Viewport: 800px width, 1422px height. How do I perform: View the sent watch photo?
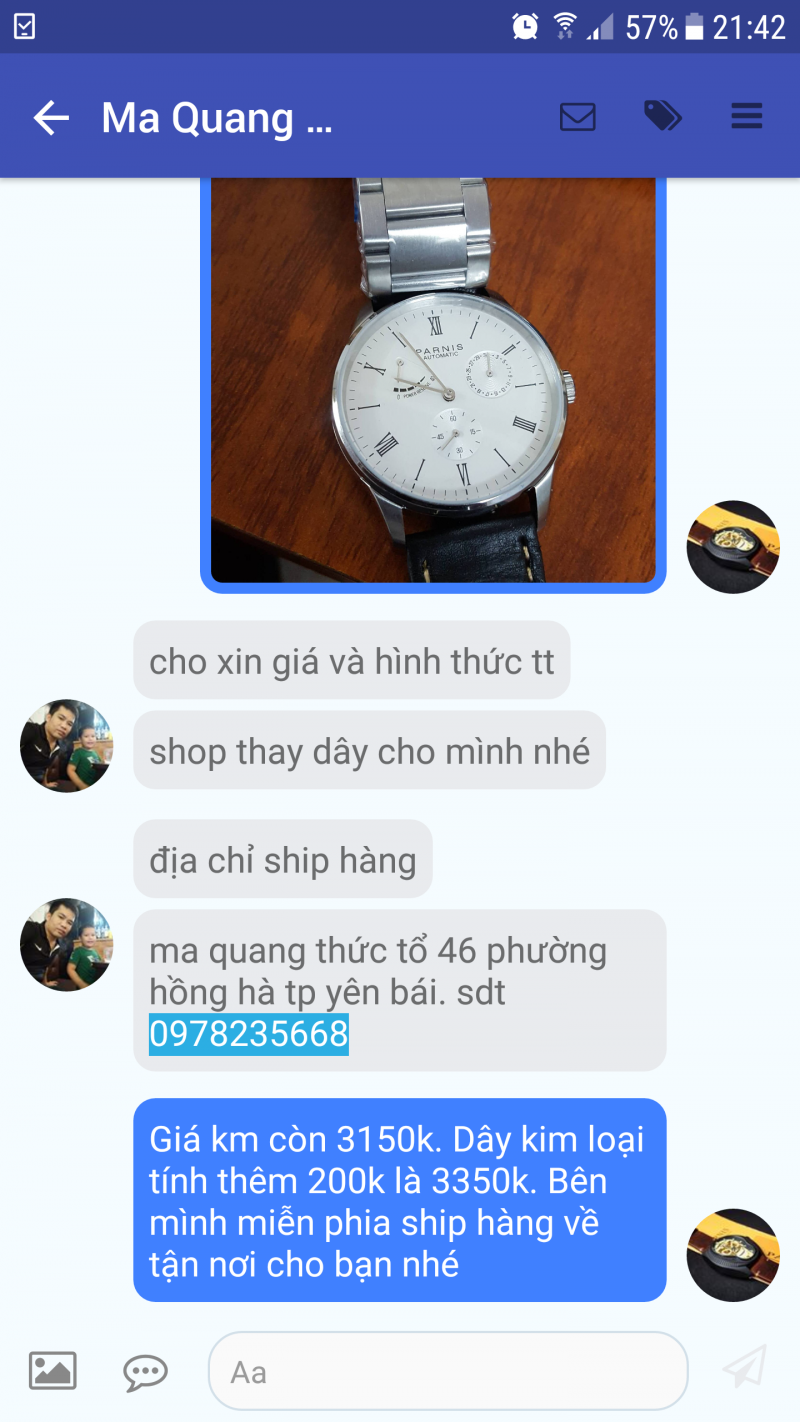[x=433, y=380]
